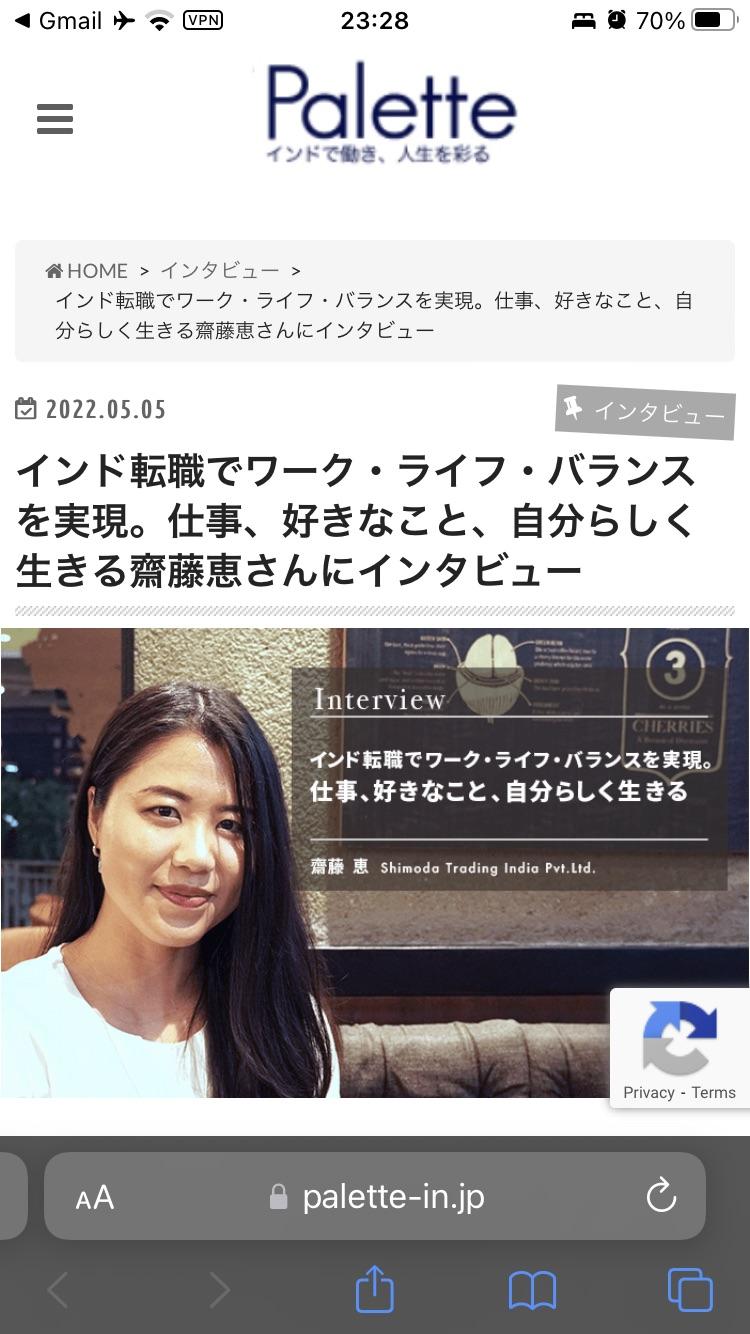Image resolution: width=750 pixels, height=1334 pixels.
Task: Open reCAPTCHA Terms link
Action: (713, 1092)
